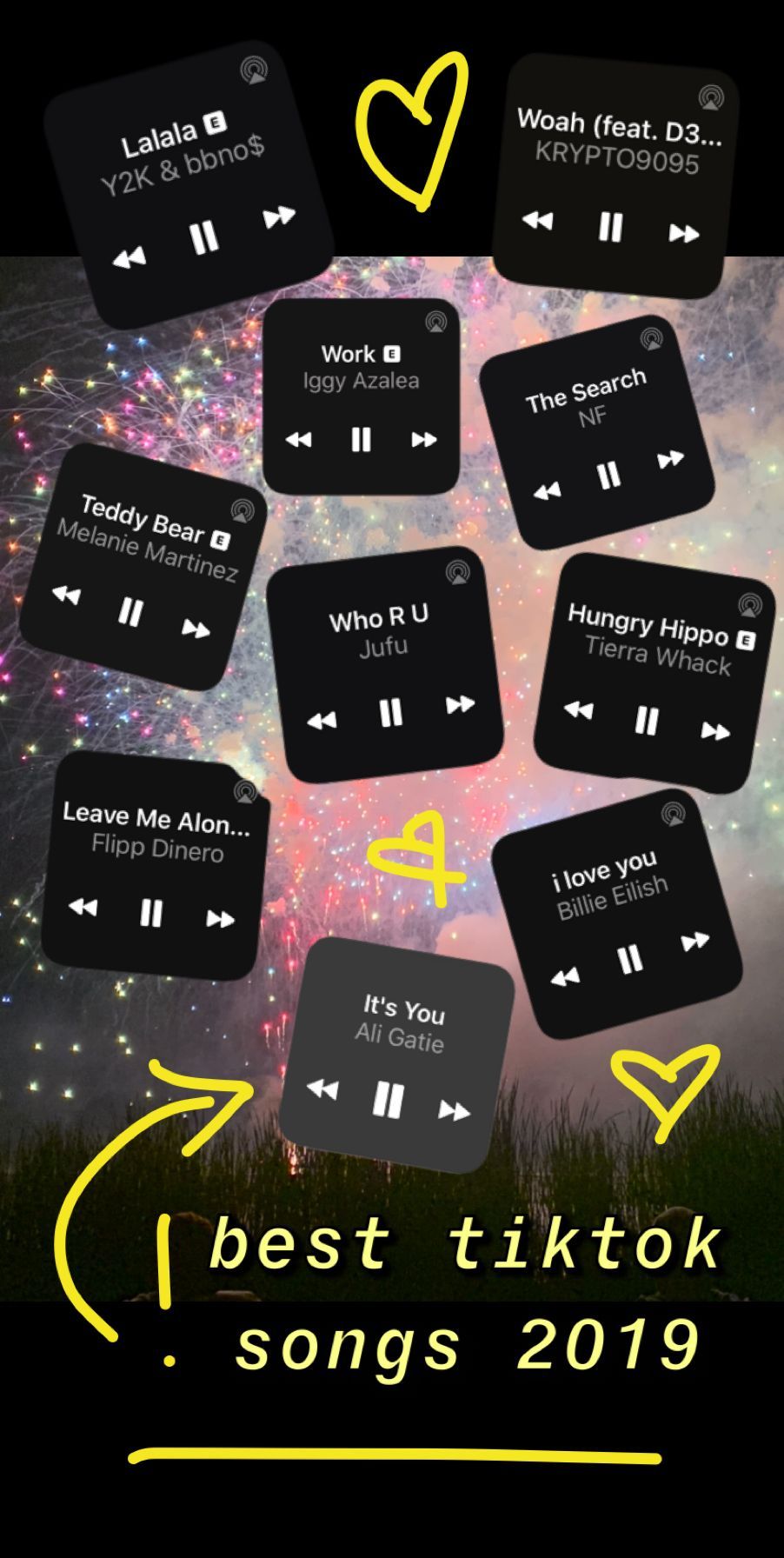Pause The Search by NF
This screenshot has width=784, height=1558.
pos(608,476)
